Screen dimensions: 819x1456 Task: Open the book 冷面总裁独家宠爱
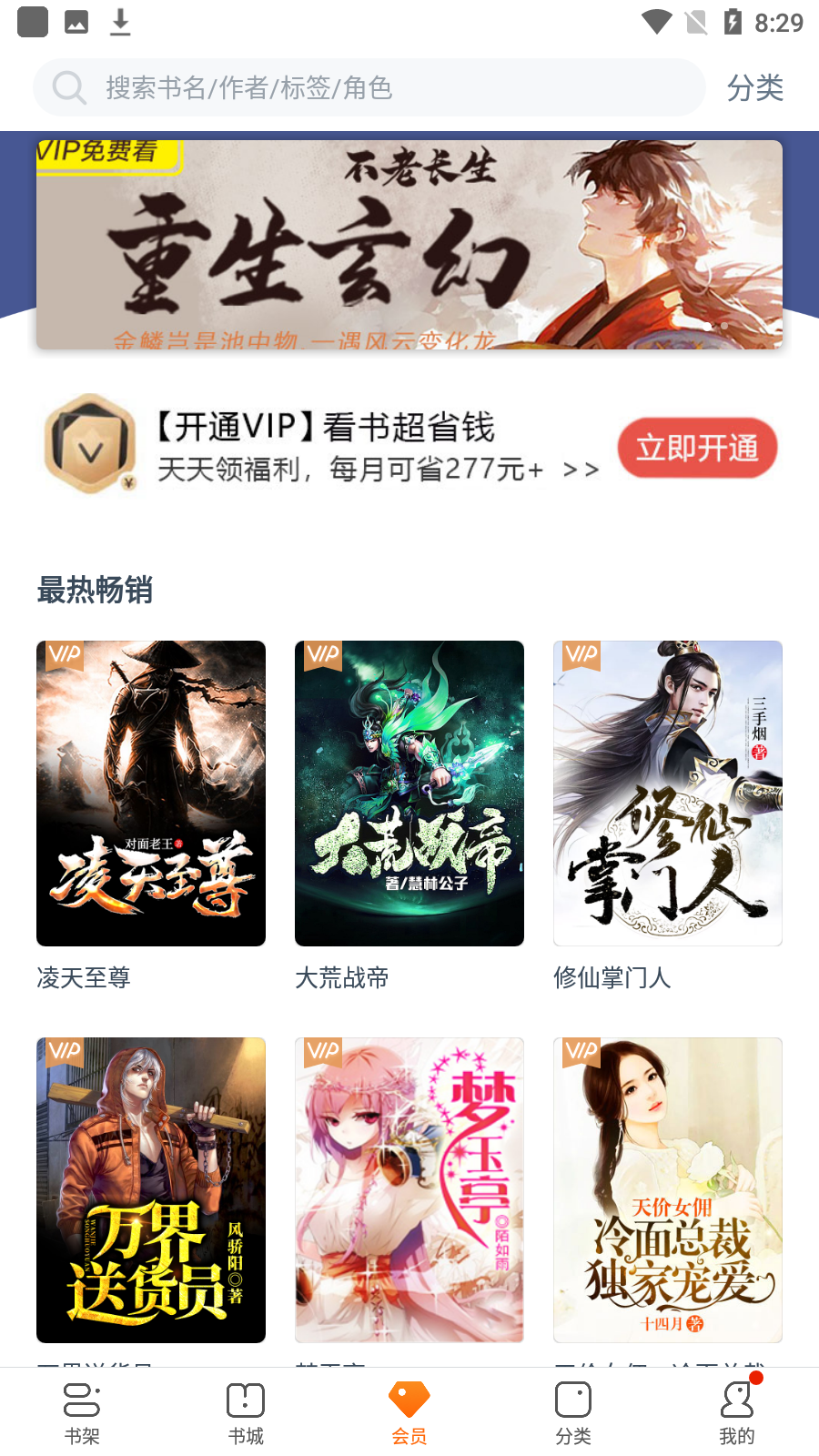[668, 1189]
